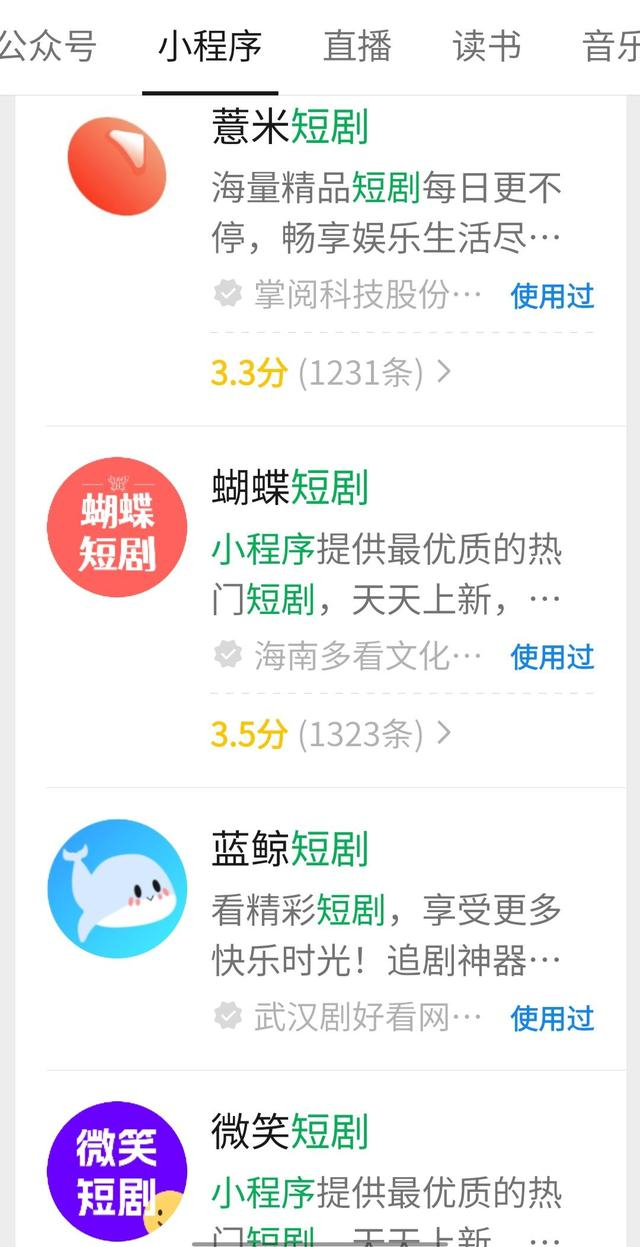
Task: Open the 蝴蝶短剧 mini program
Action: coord(290,488)
